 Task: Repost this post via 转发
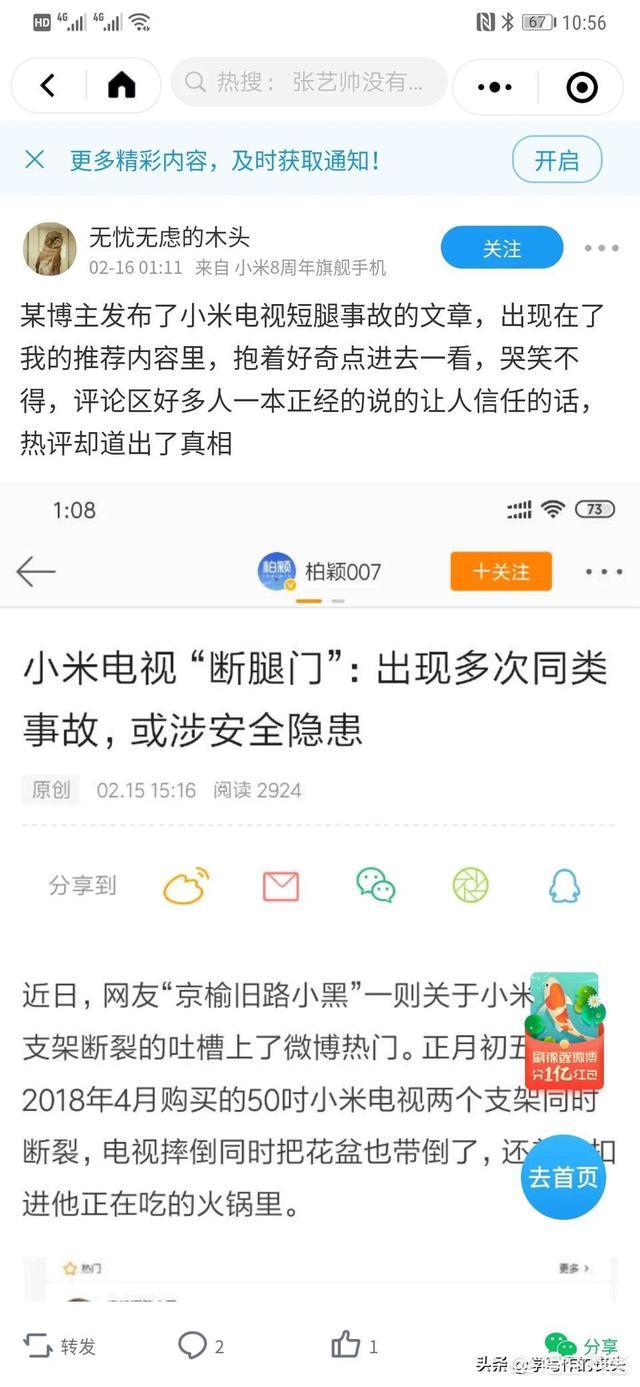coord(60,1346)
